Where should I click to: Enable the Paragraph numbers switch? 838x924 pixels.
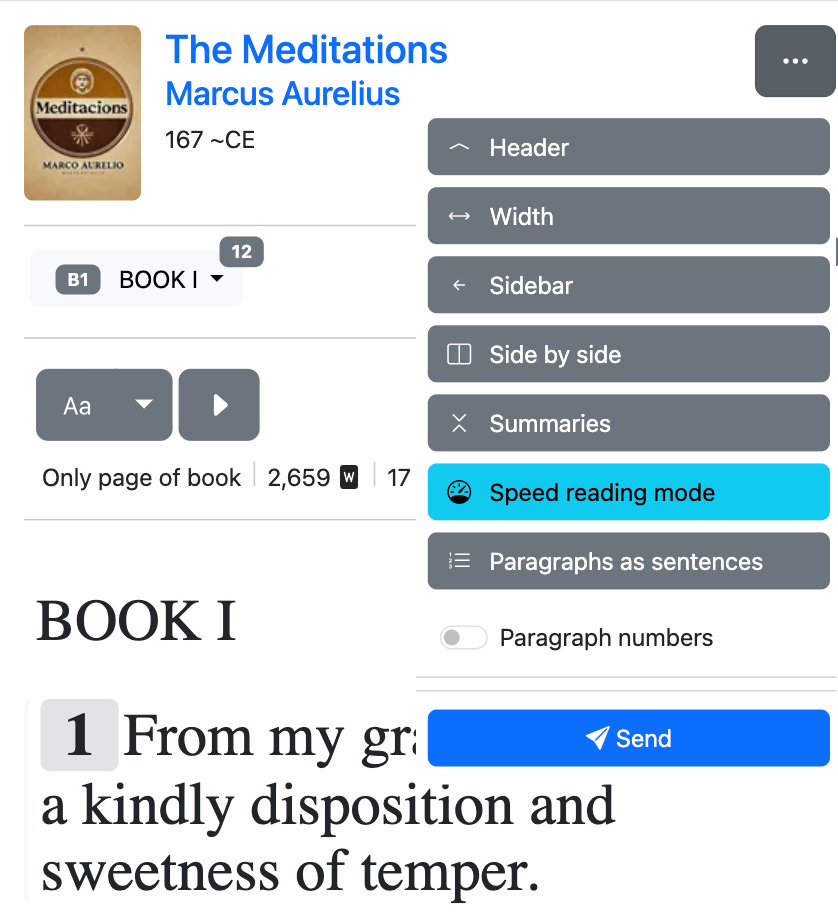[463, 638]
